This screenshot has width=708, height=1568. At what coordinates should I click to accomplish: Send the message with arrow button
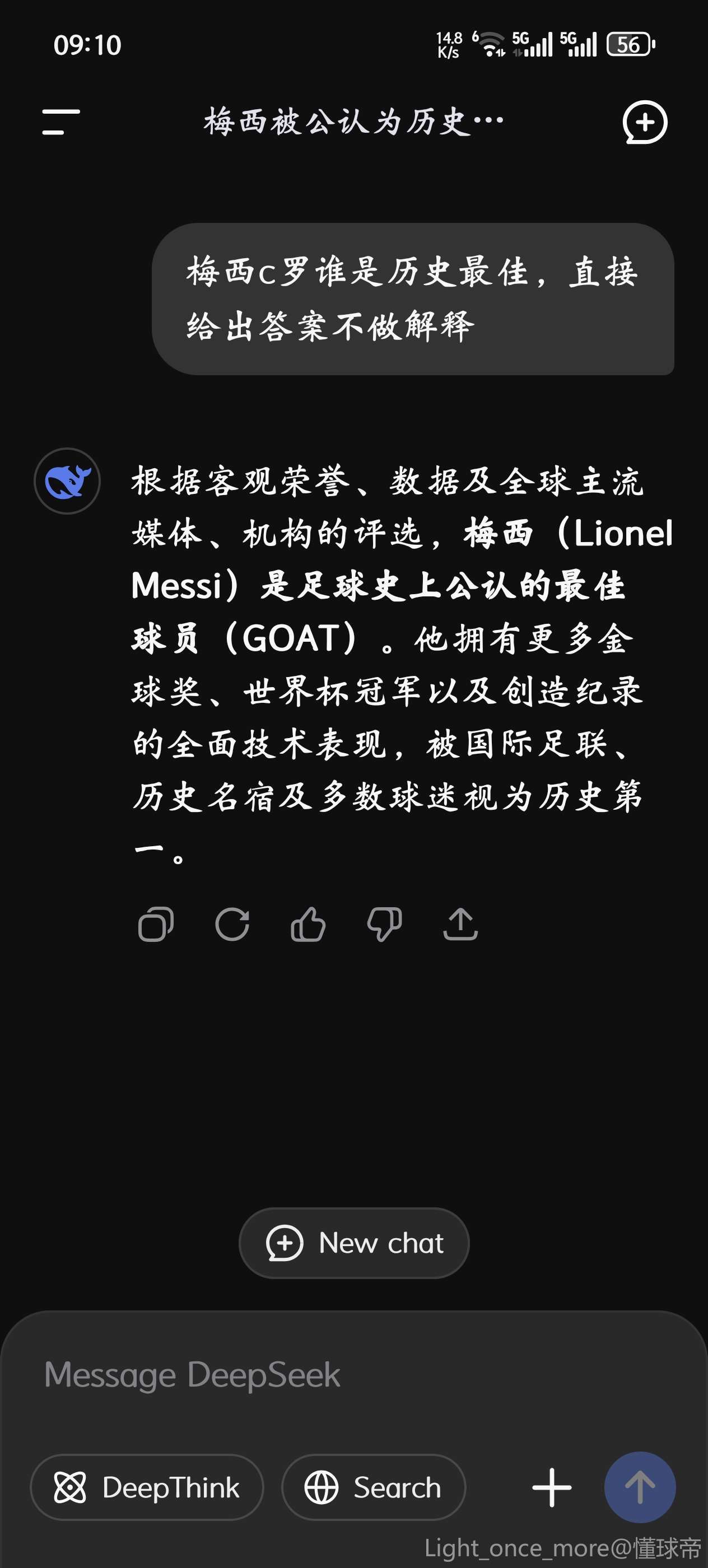pos(640,1487)
